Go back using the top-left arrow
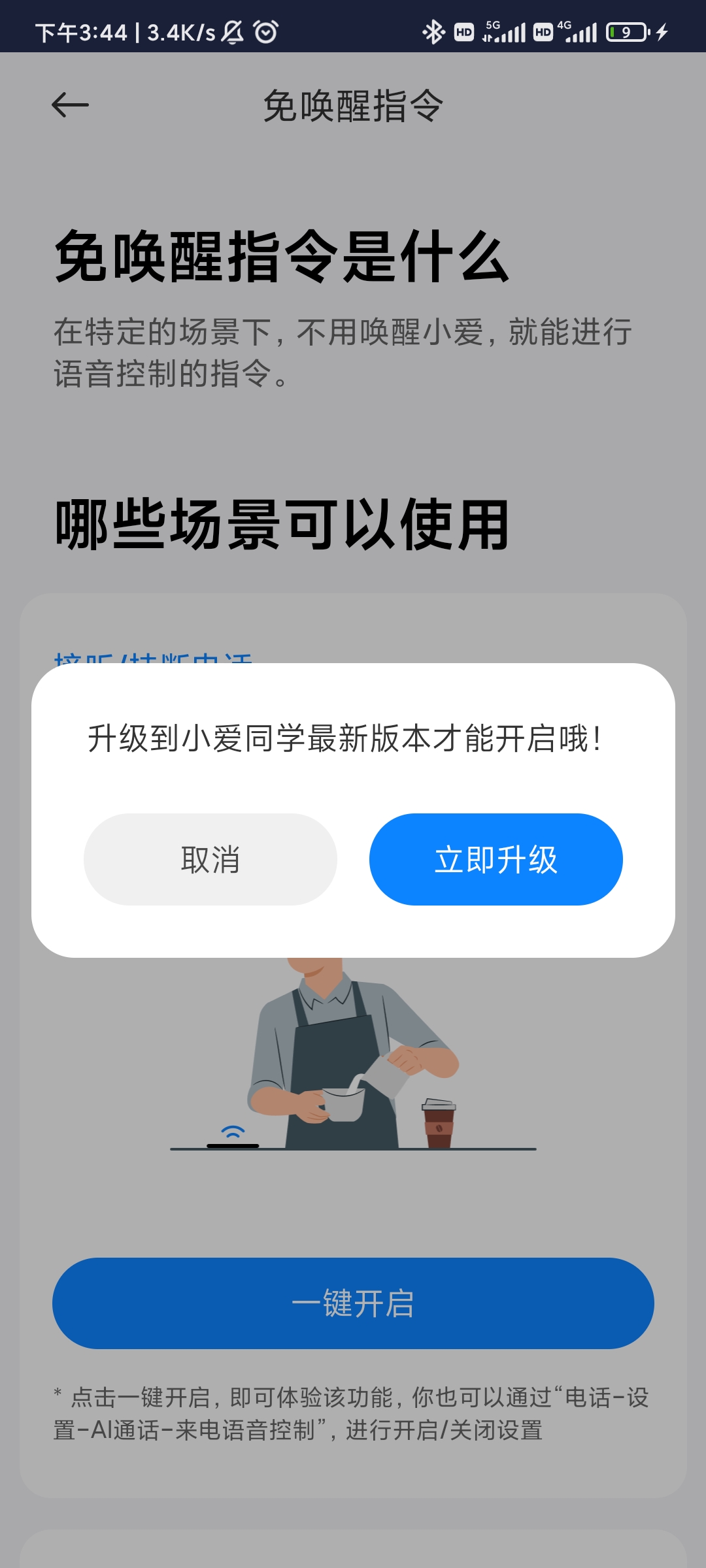This screenshot has width=706, height=1568. [x=70, y=105]
